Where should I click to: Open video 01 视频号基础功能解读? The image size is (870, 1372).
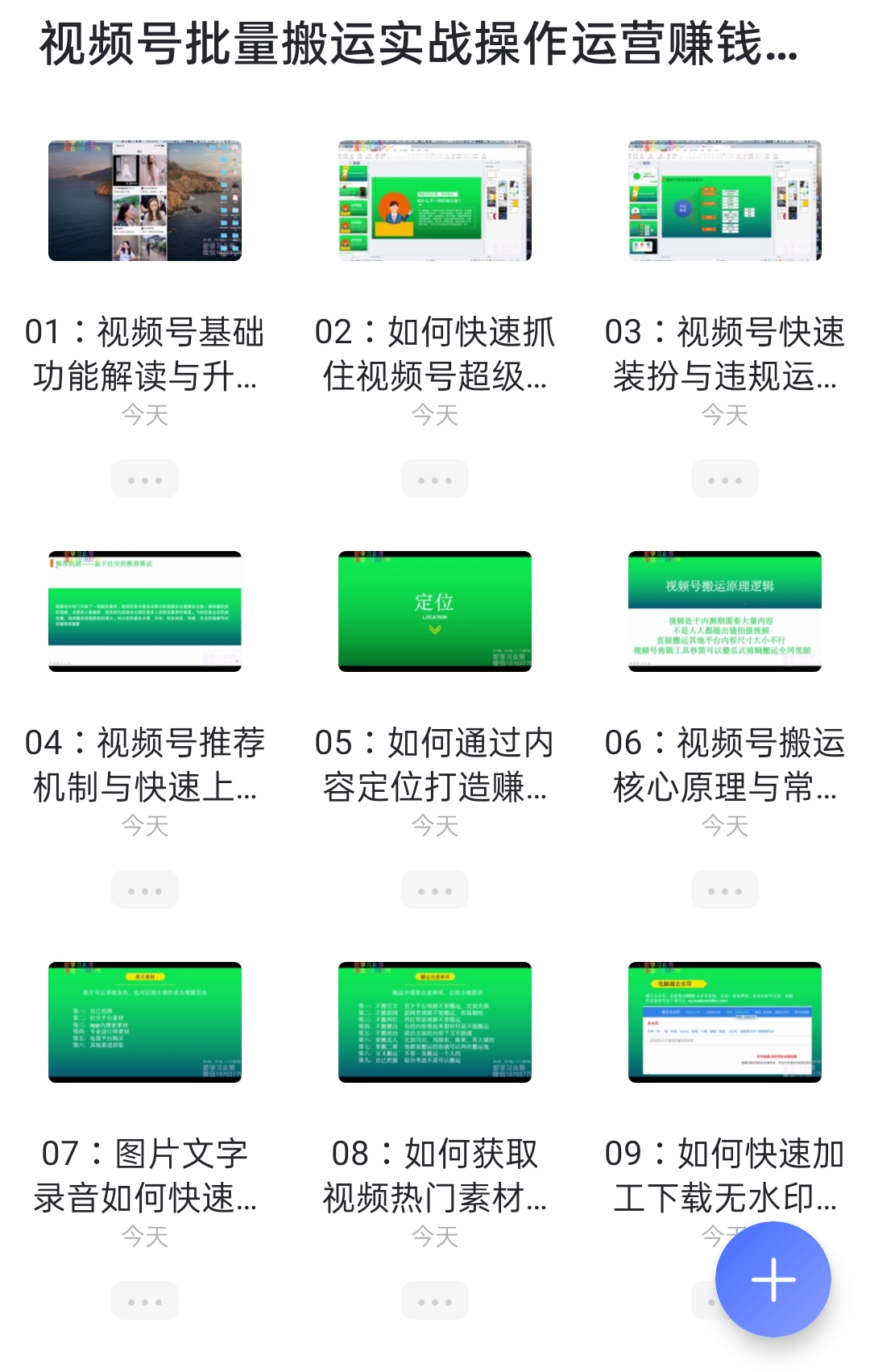tap(145, 201)
